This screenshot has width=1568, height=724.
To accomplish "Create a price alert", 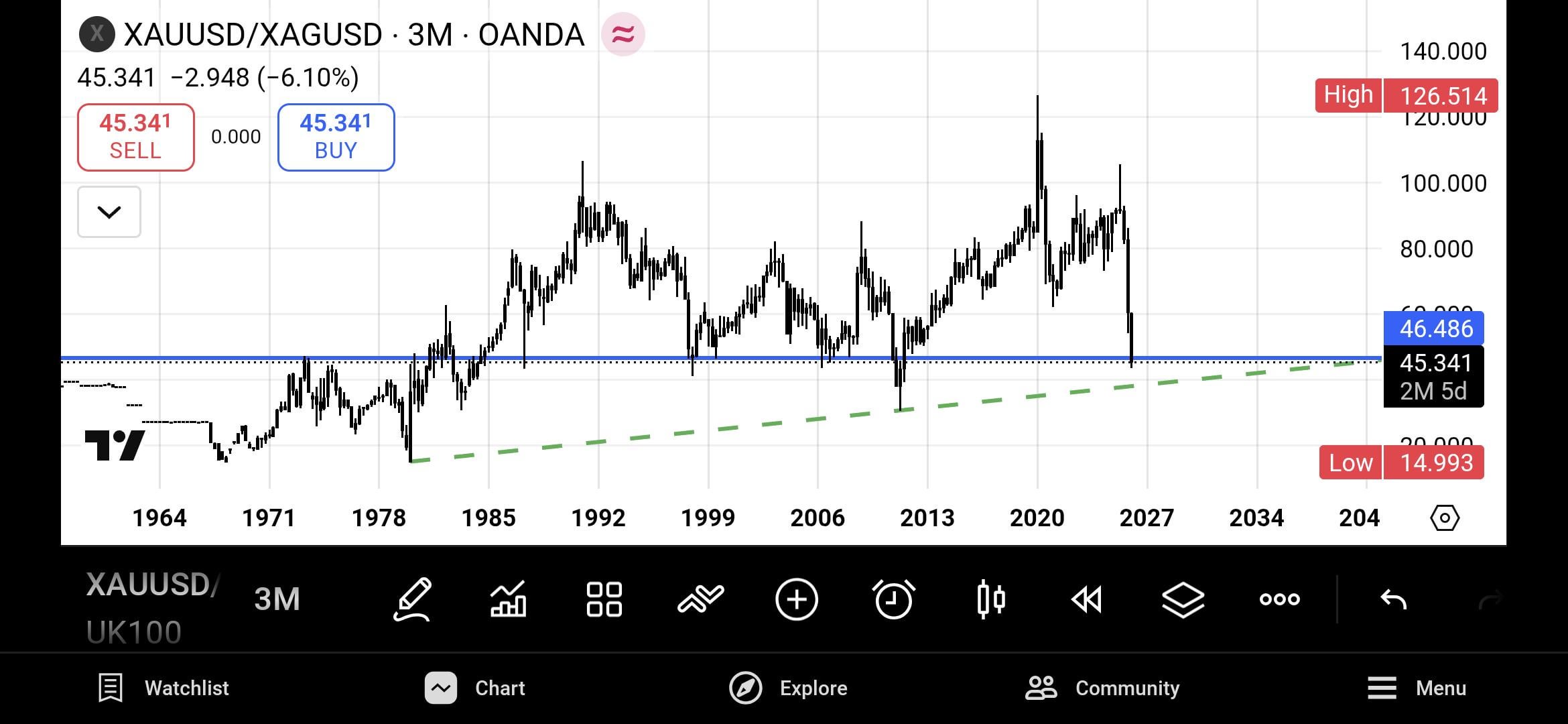I will (893, 599).
